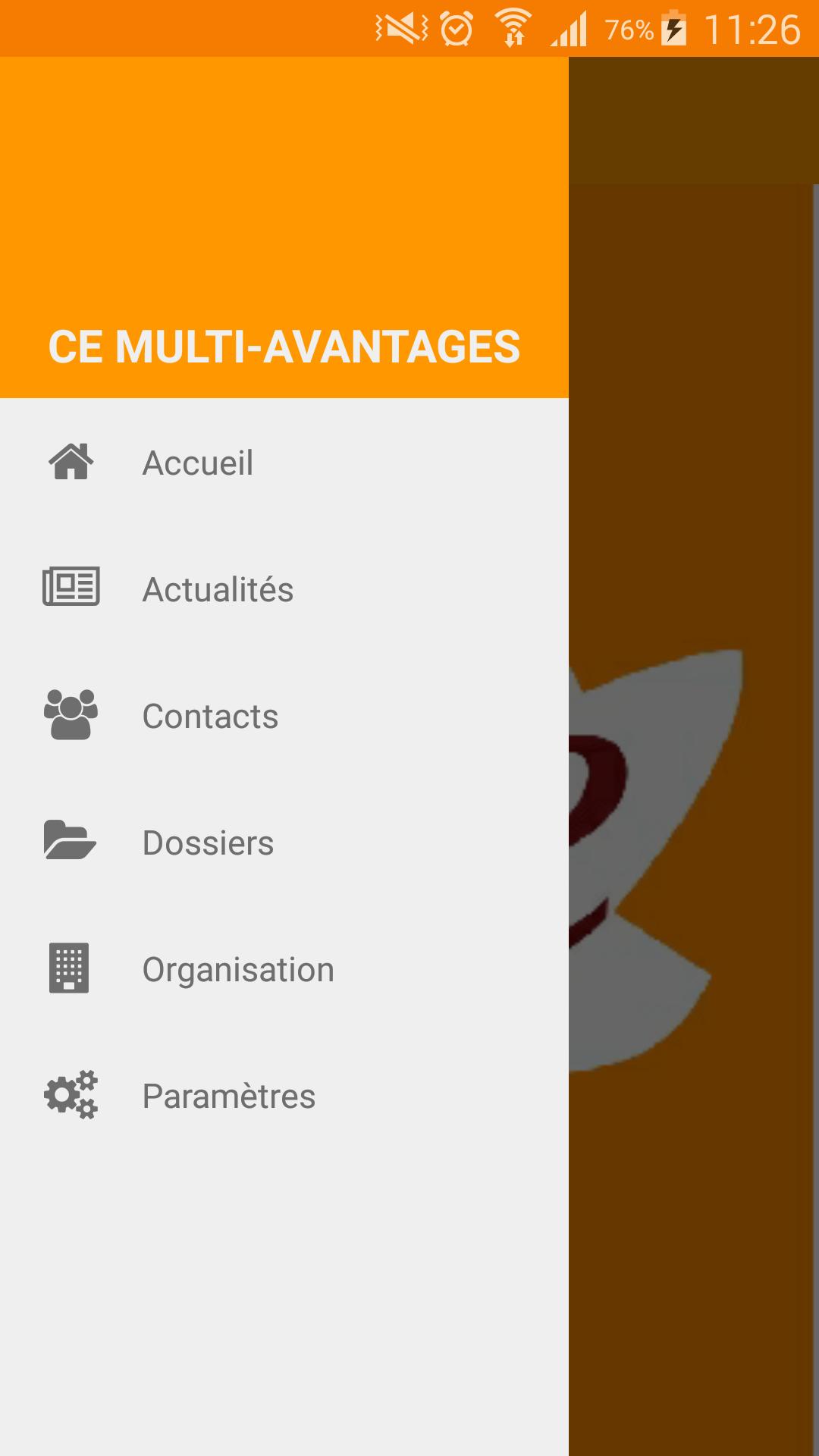
Task: Open the Paramètres settings page
Action: pos(229,1095)
